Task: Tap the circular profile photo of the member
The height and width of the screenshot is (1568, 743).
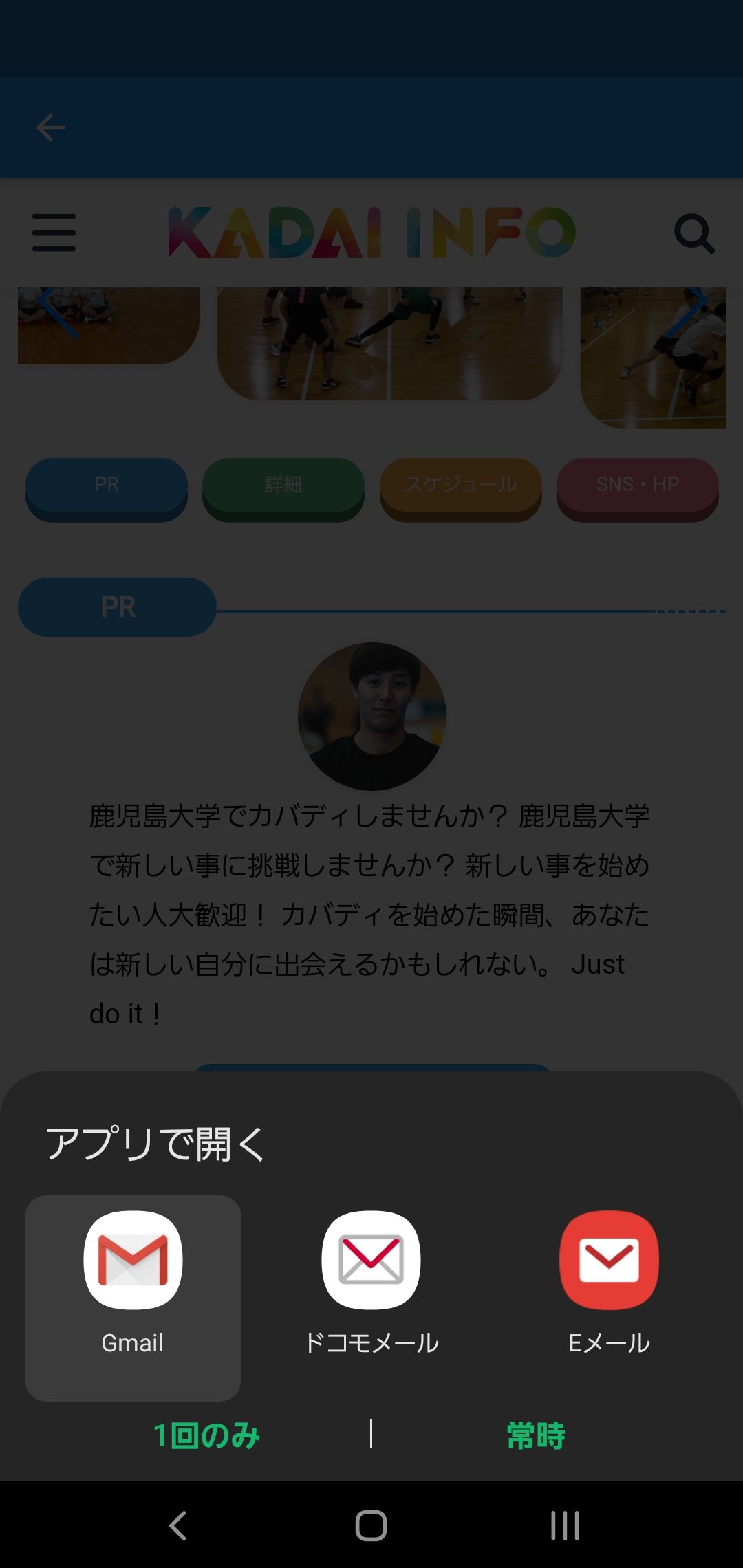Action: pyautogui.click(x=371, y=715)
